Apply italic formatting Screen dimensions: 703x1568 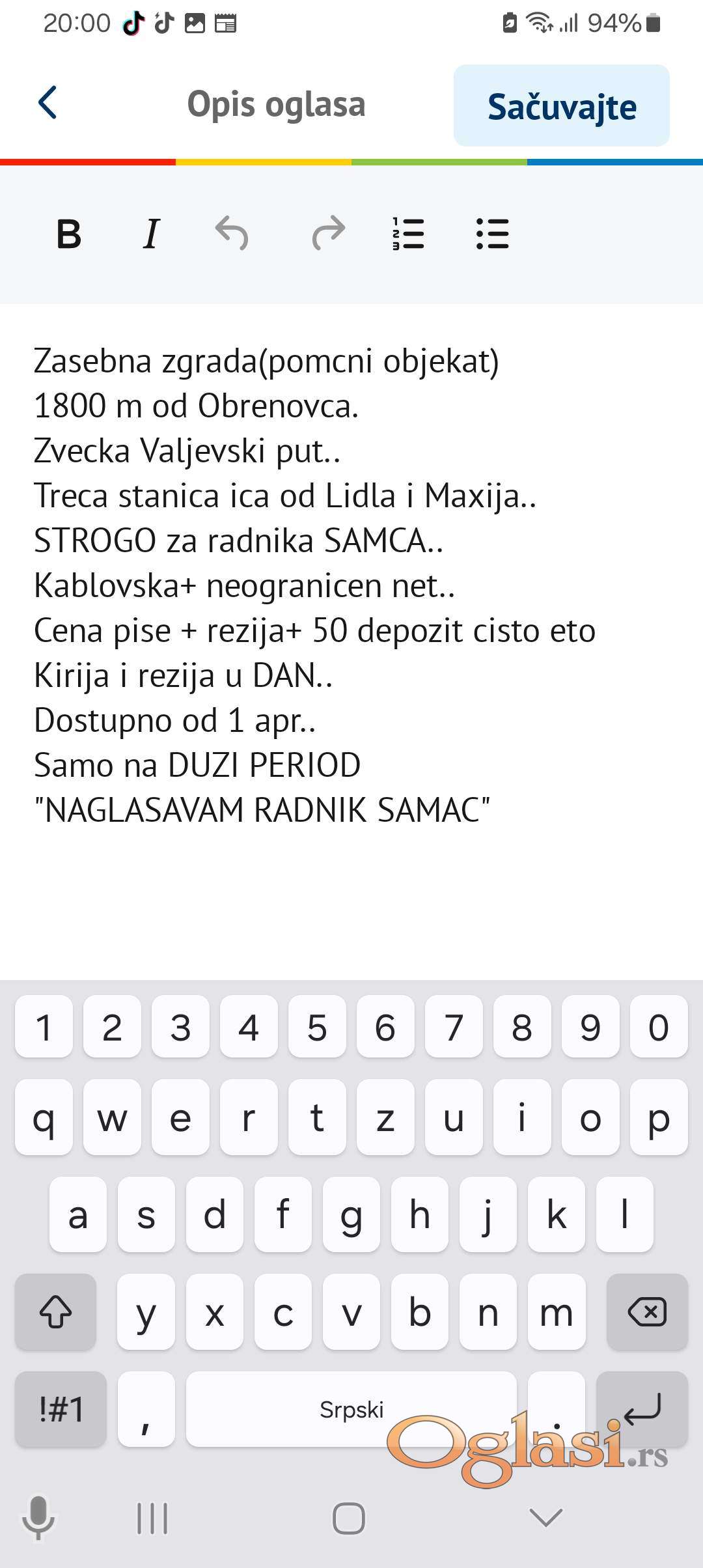(x=151, y=234)
